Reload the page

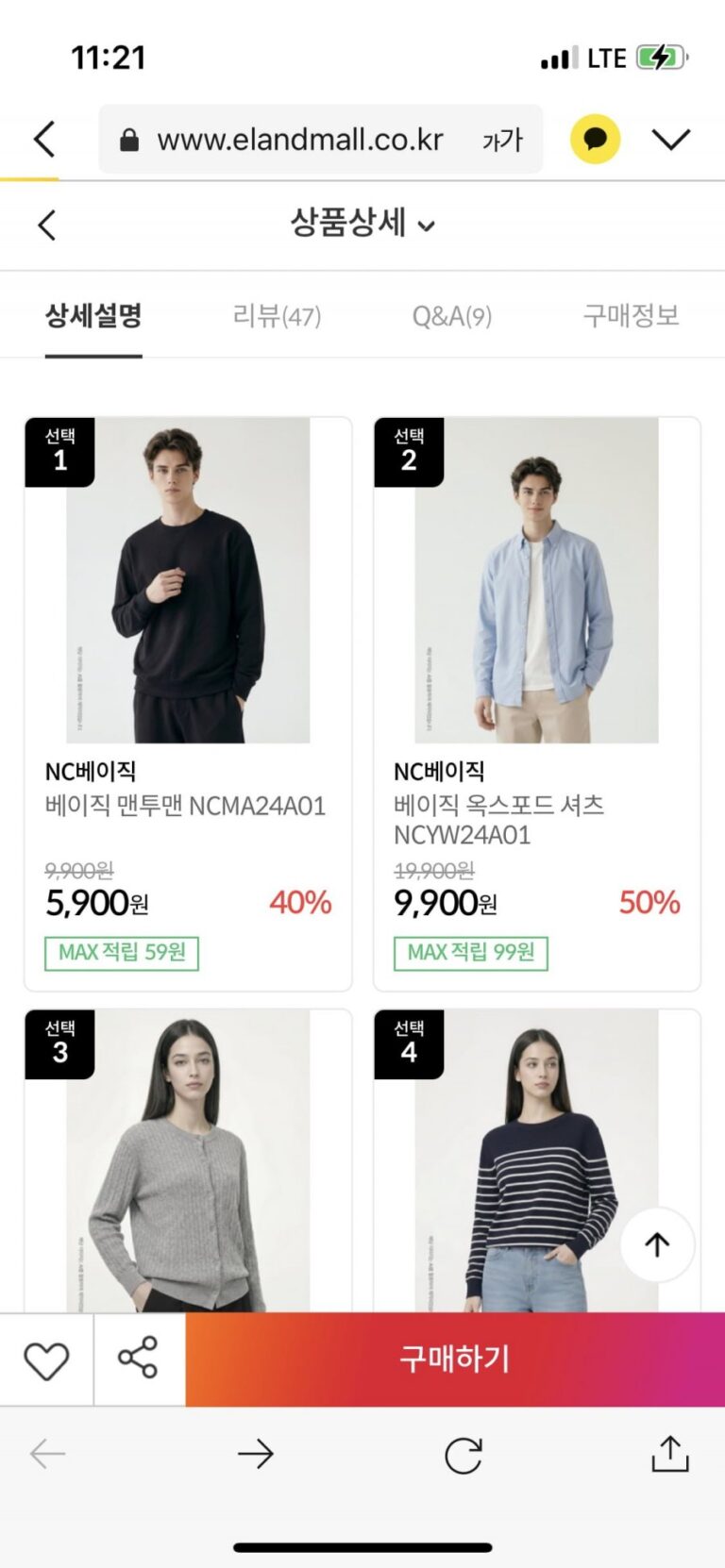(x=463, y=1455)
